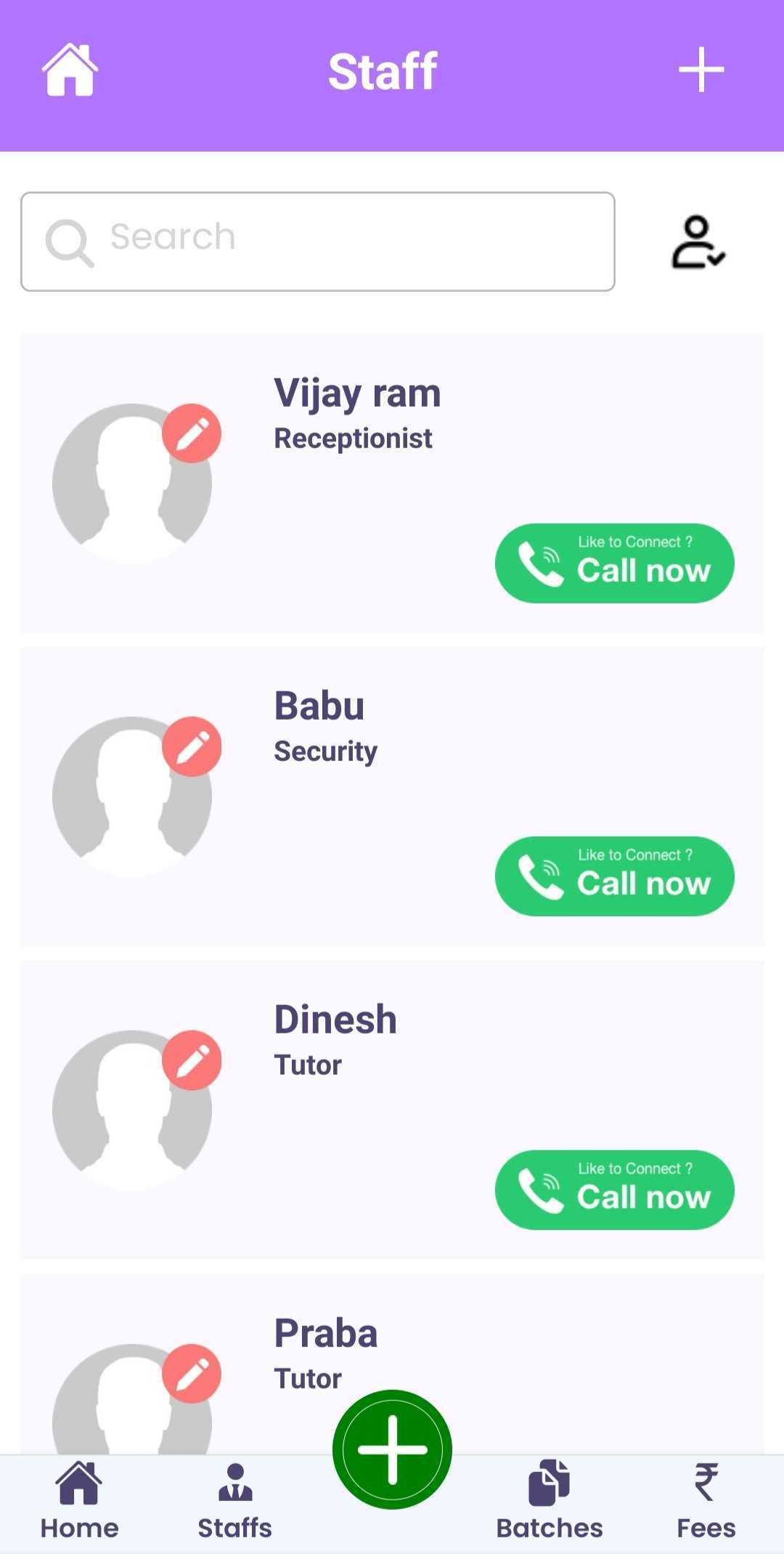Screen dimensions: 784x1554
Task: Select the Staffs tab
Action: point(235,1502)
